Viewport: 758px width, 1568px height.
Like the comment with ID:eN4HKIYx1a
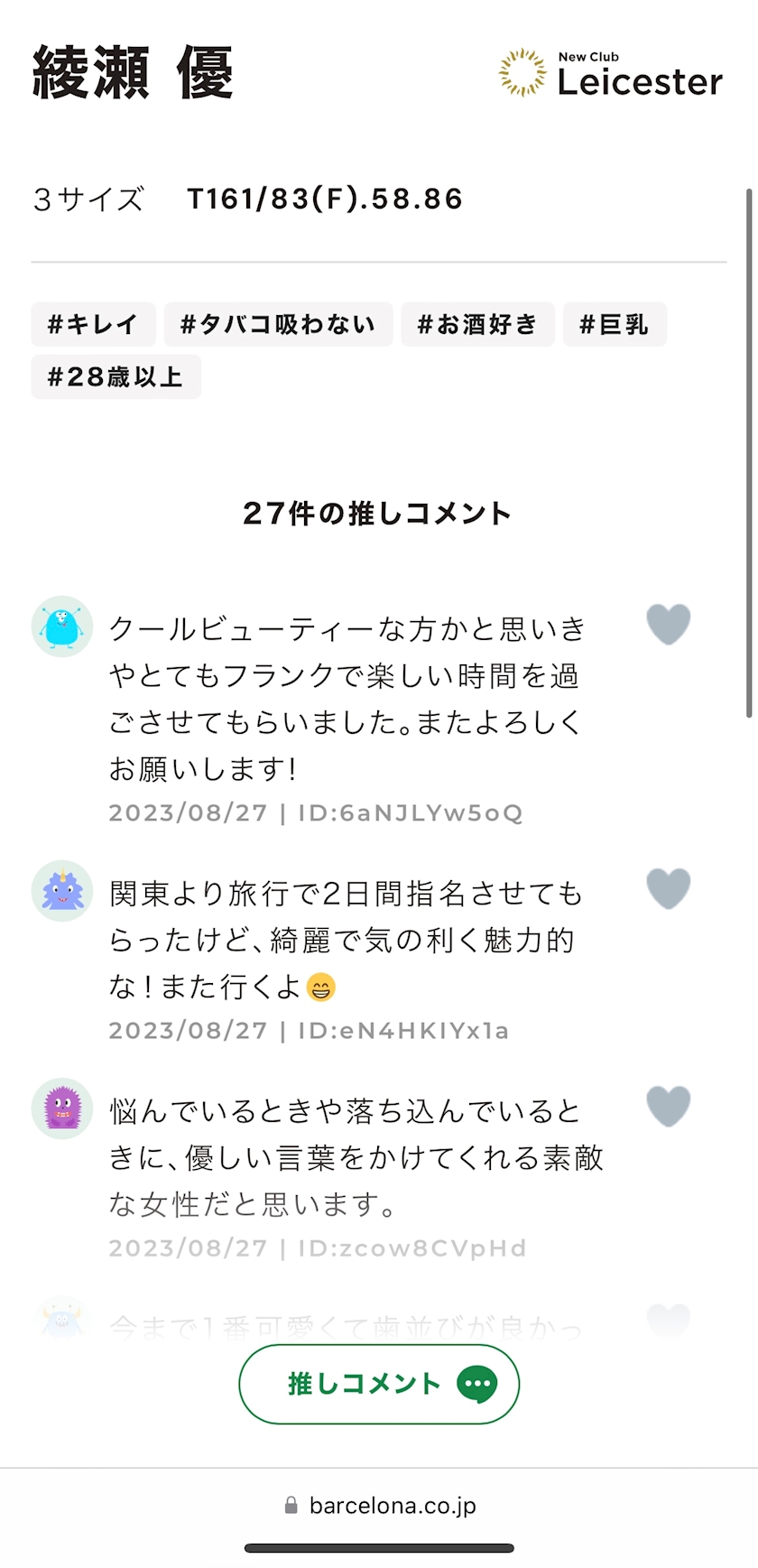[x=669, y=888]
